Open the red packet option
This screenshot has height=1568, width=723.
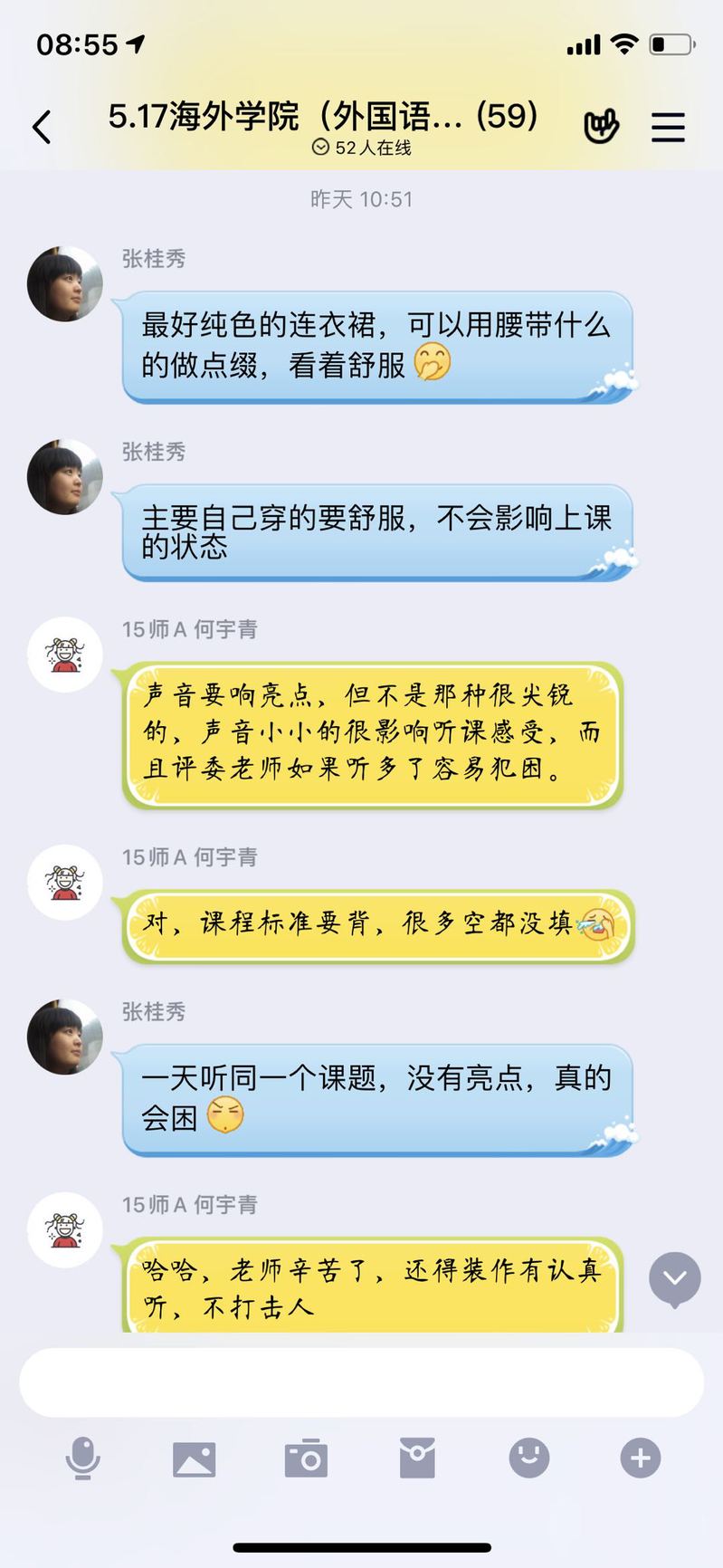[x=417, y=1458]
